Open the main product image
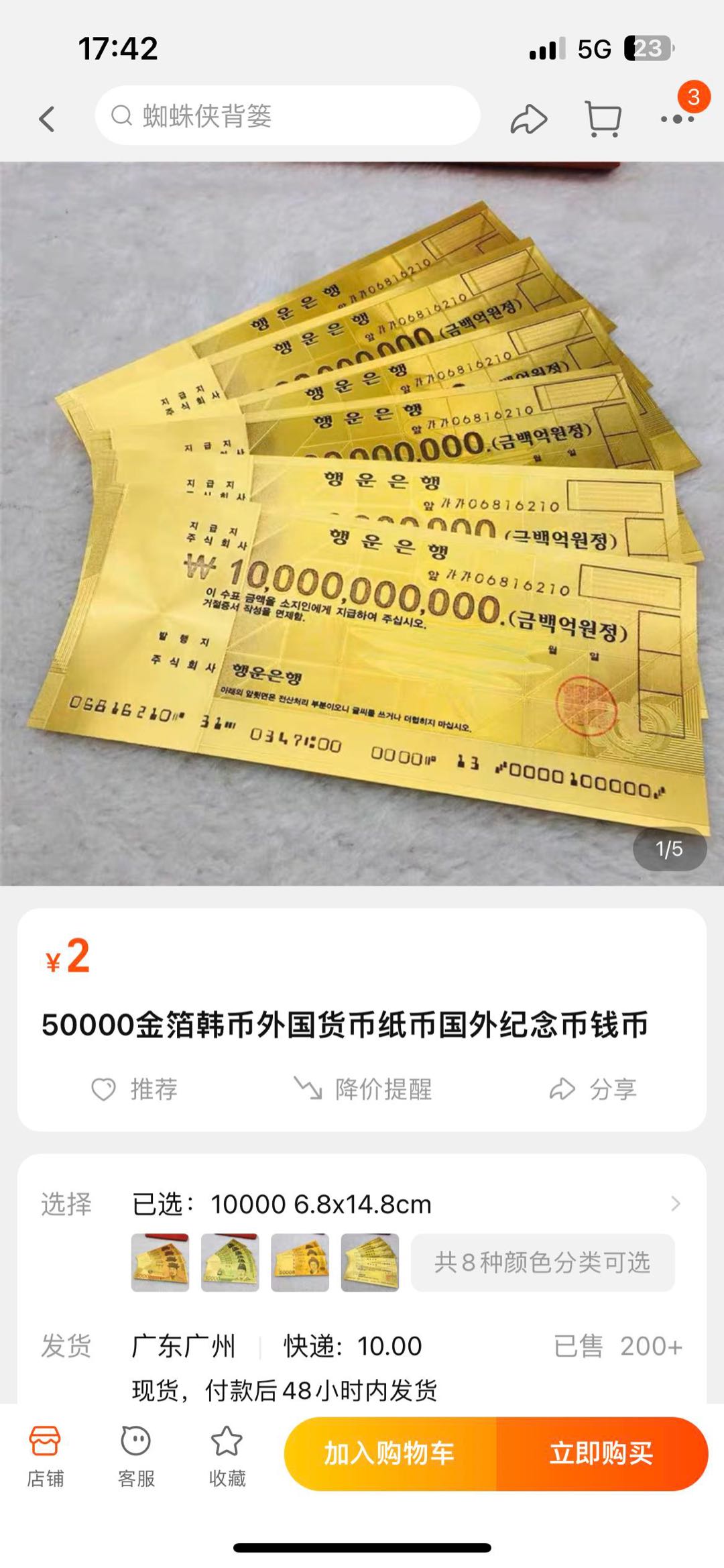 (x=362, y=523)
